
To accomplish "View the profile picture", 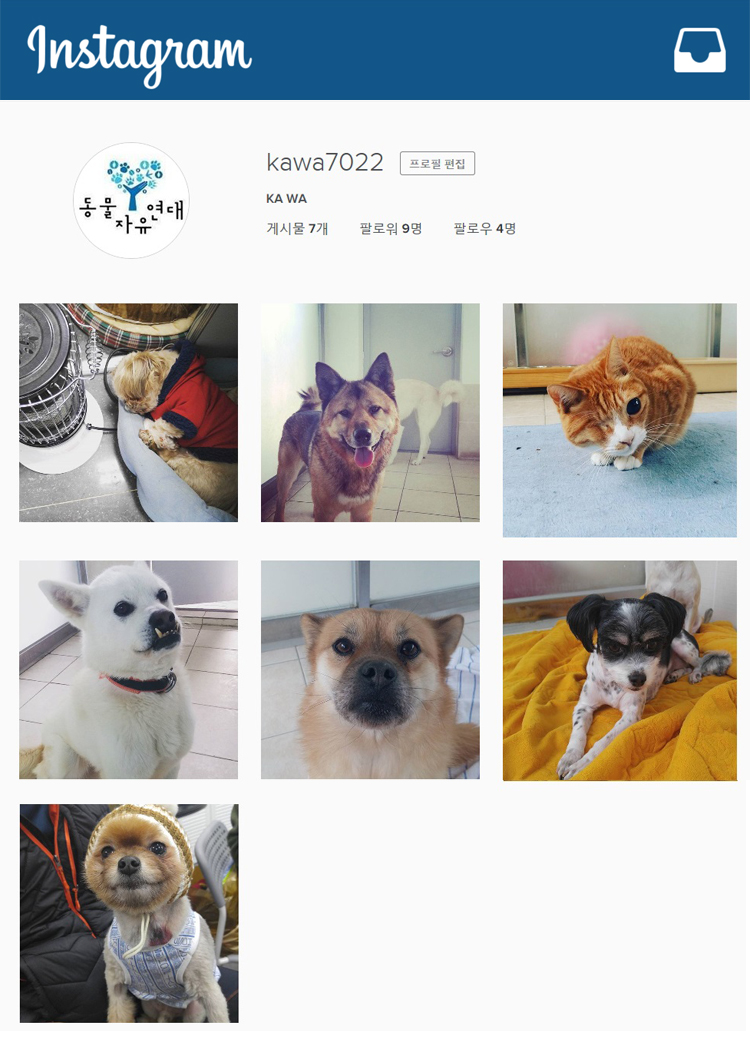I will [x=131, y=200].
